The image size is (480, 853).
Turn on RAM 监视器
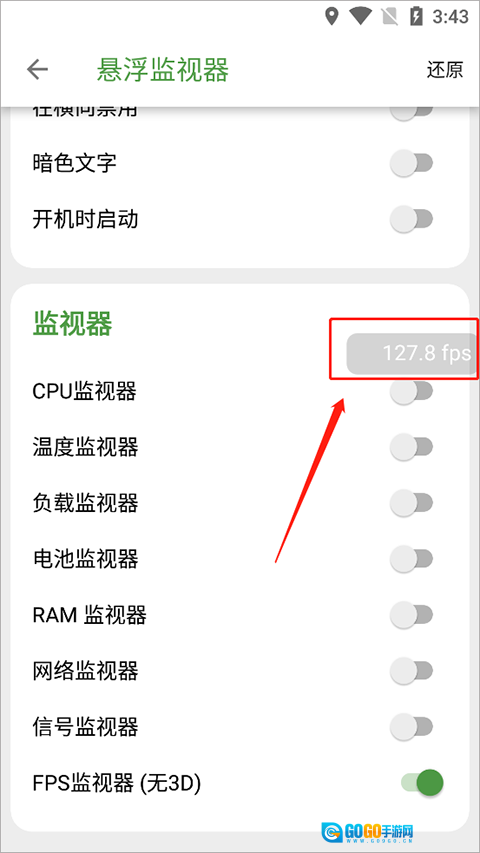[x=411, y=615]
